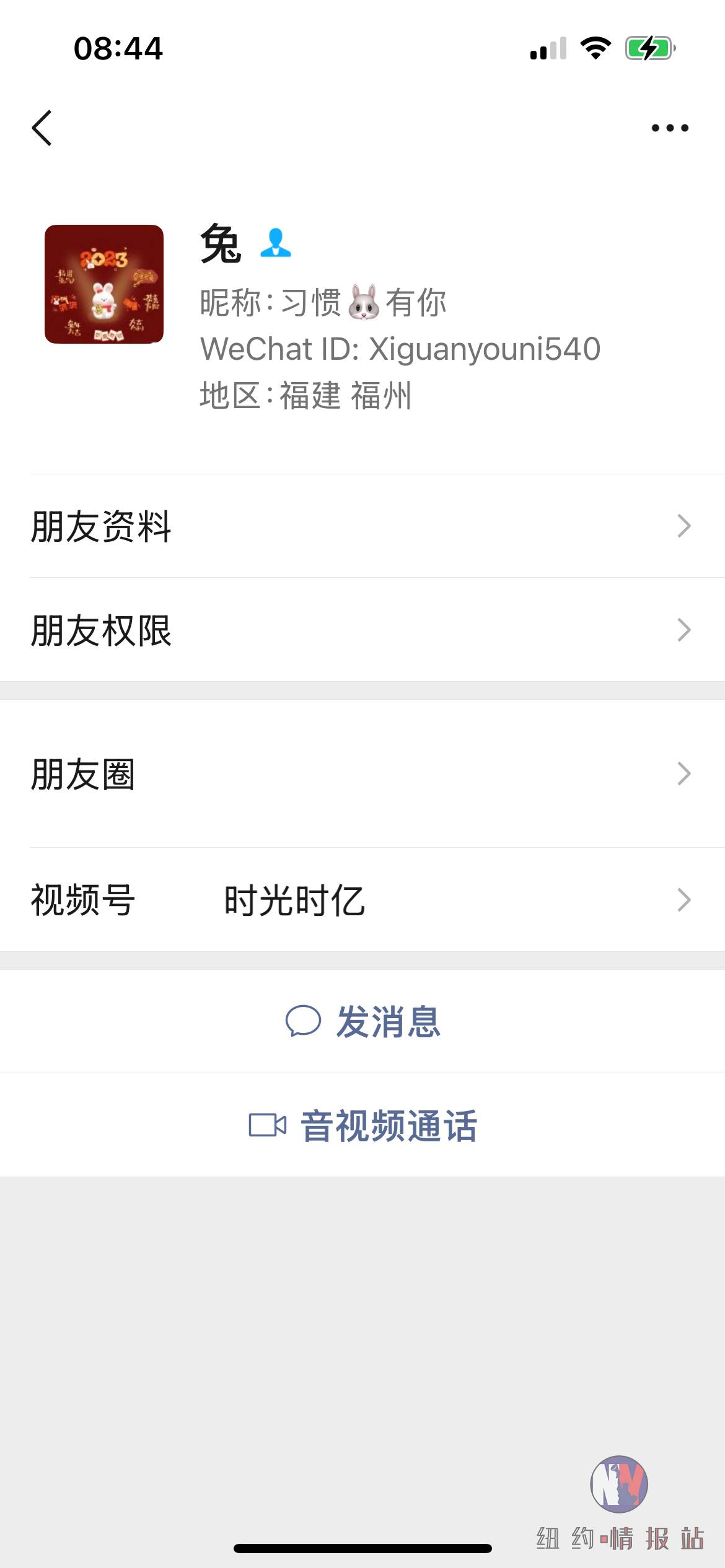Viewport: 725px width, 1568px height.
Task: Open 朋友权限 settings
Action: point(362,630)
